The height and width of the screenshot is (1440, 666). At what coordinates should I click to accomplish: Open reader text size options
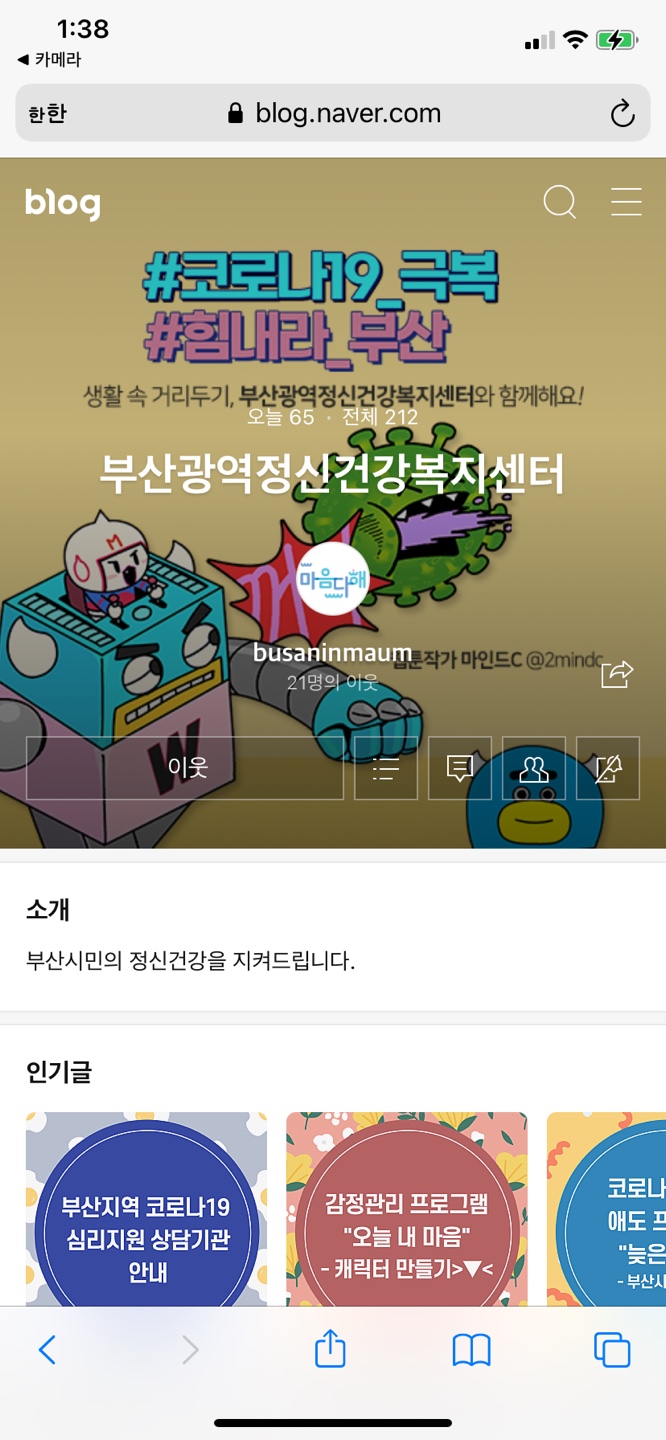pyautogui.click(x=47, y=114)
